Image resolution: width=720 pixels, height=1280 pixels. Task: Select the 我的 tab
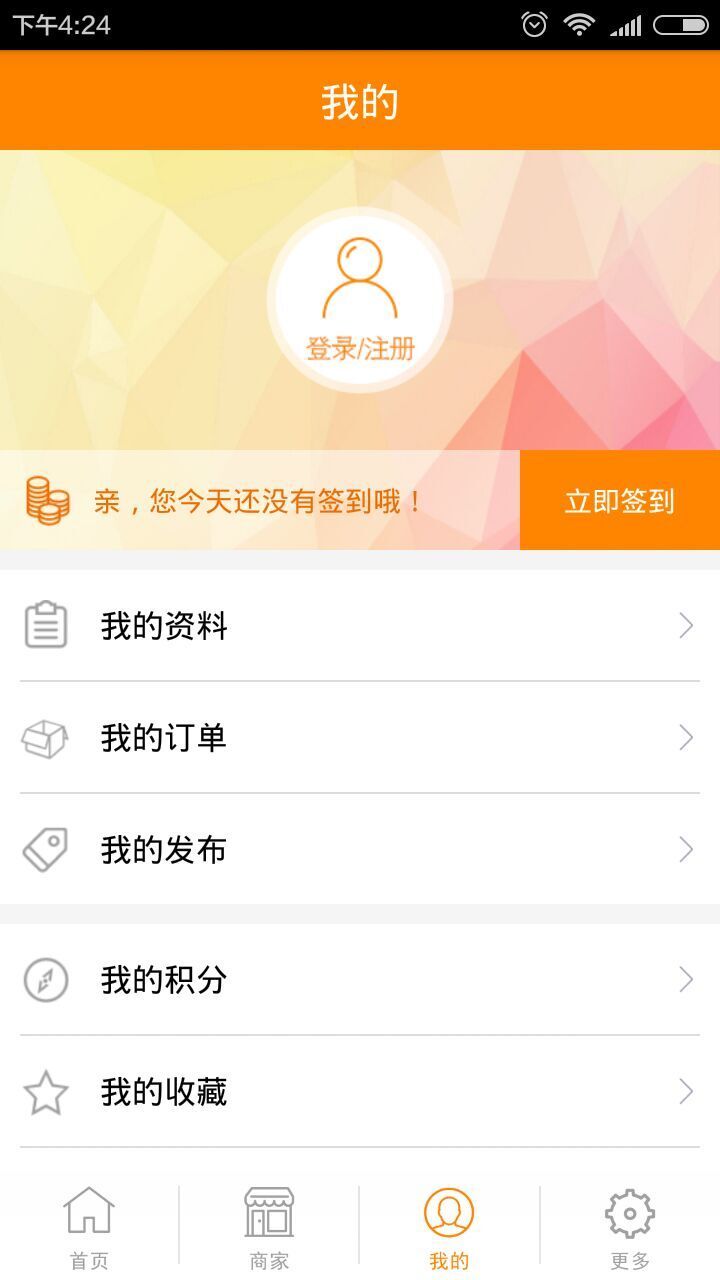449,1228
